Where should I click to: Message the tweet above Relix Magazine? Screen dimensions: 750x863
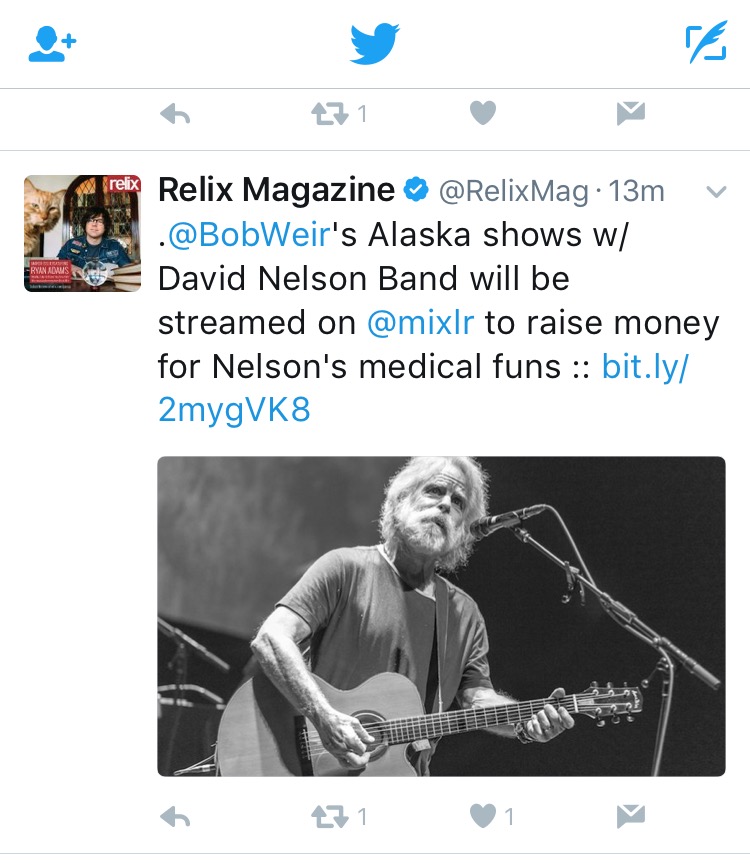pyautogui.click(x=630, y=115)
